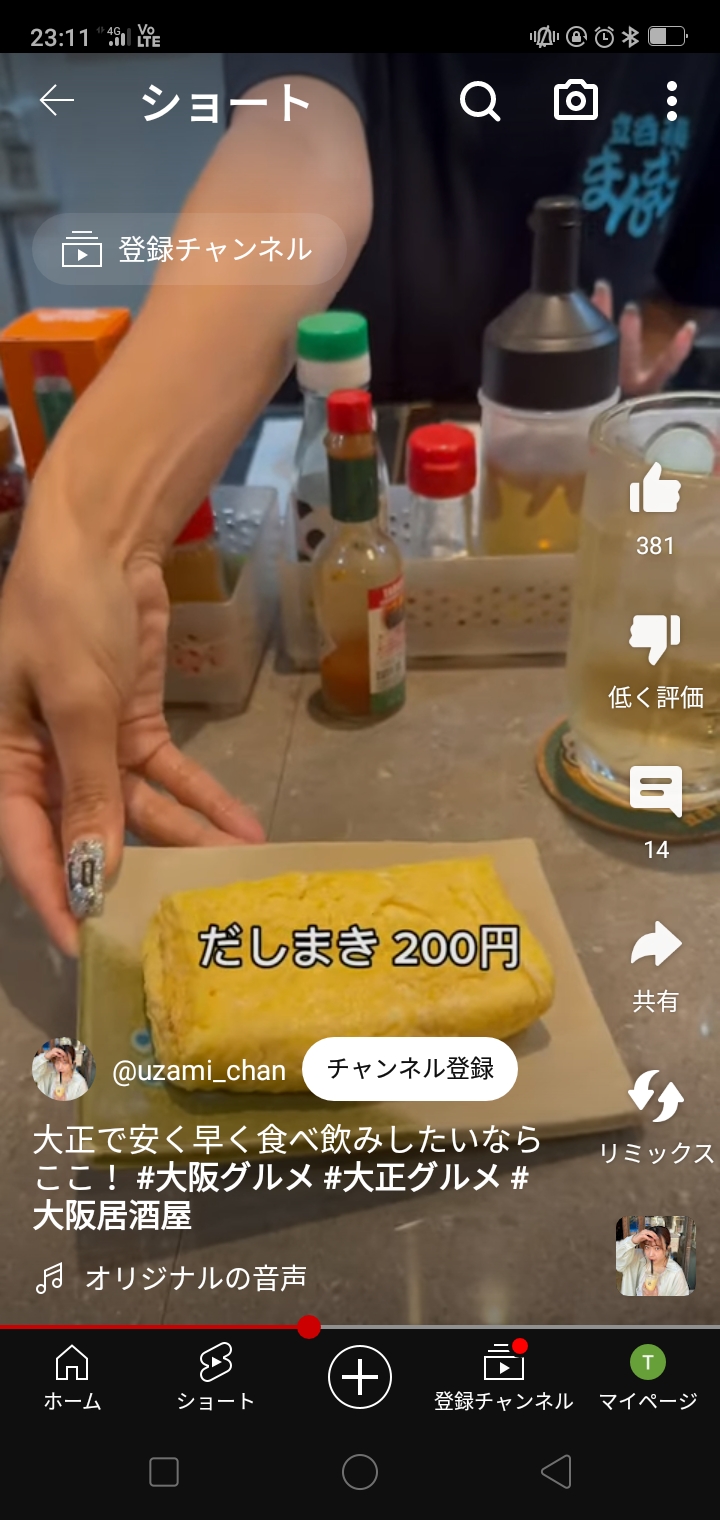Tap the system back triangle
The width and height of the screenshot is (720, 1520).
tap(556, 1471)
